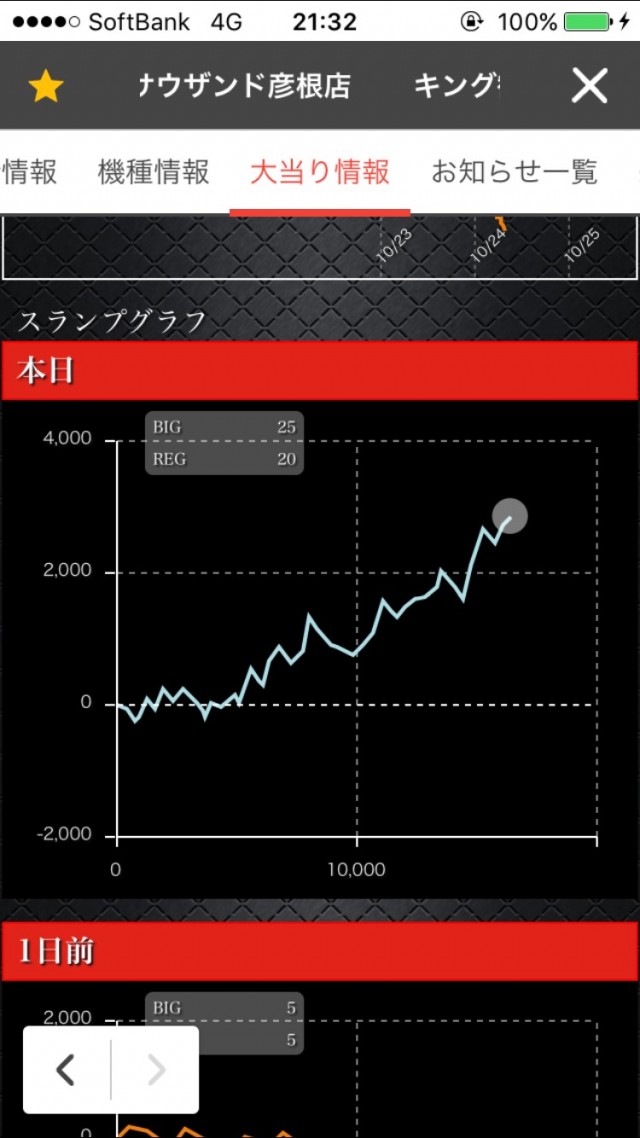Close the store page with X
This screenshot has height=1138, width=640.
(589, 87)
